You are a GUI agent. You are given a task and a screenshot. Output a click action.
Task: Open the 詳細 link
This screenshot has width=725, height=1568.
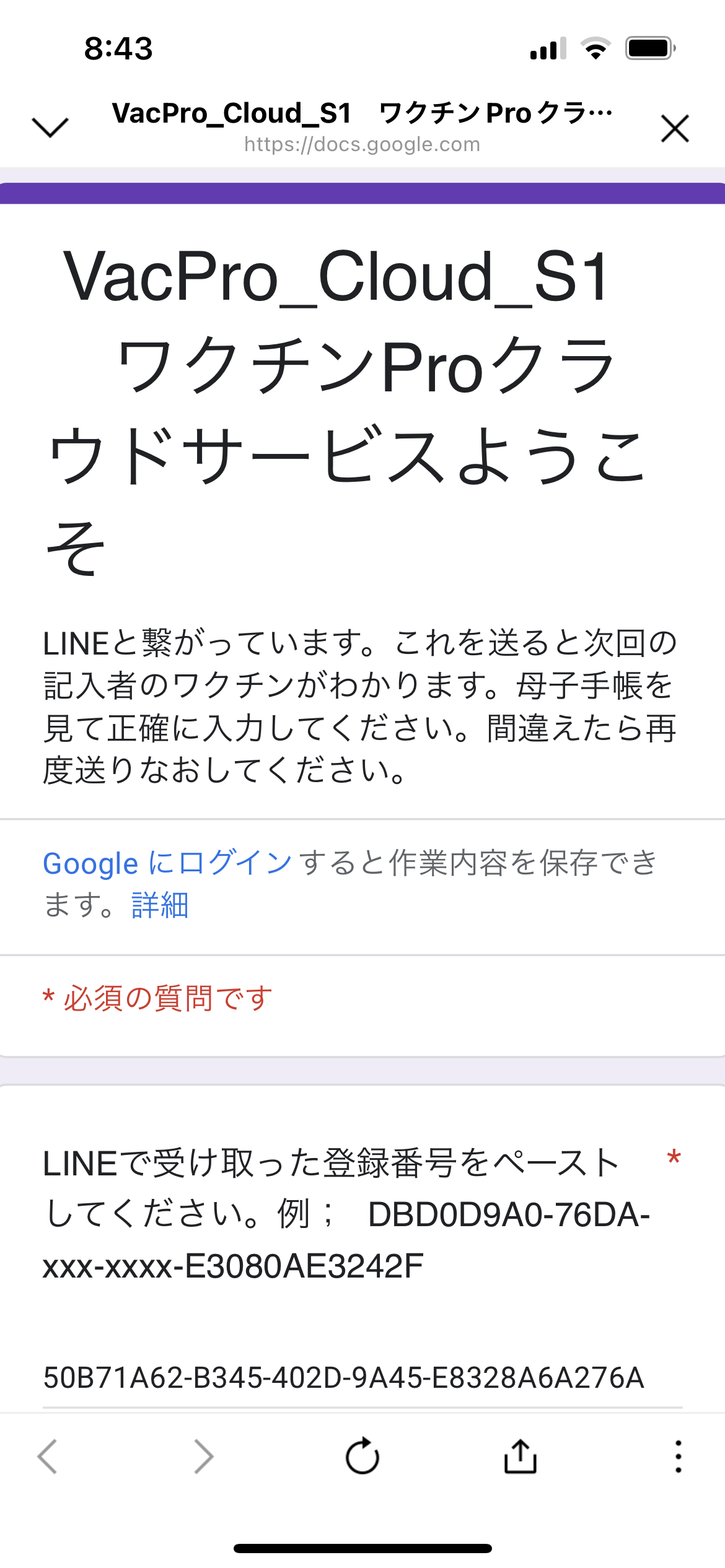pyautogui.click(x=160, y=905)
